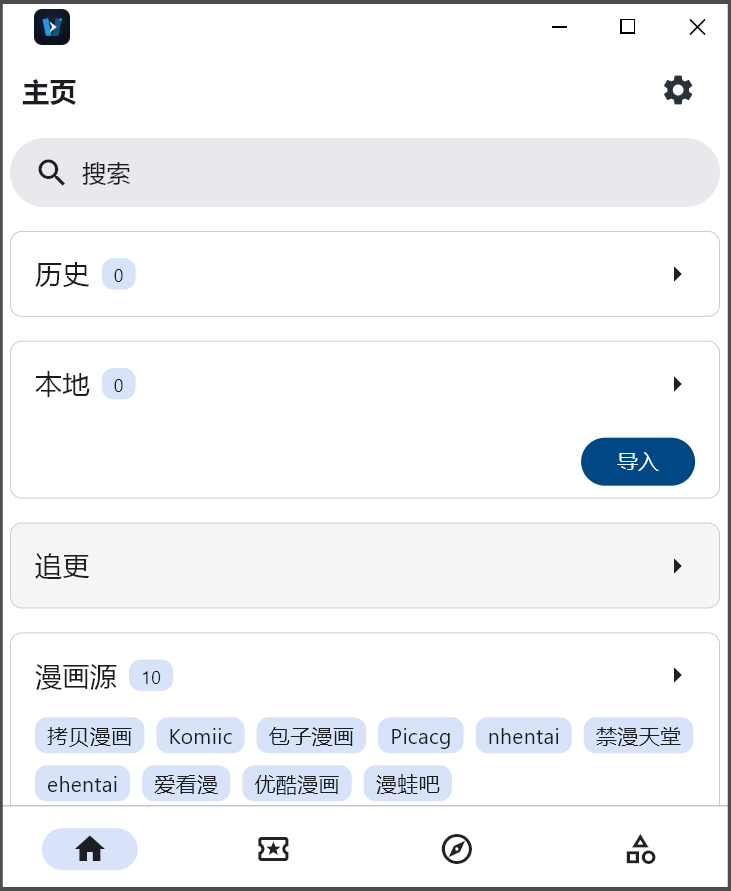Open the Picacg source chip
Screen dimensions: 731x891
point(421,736)
